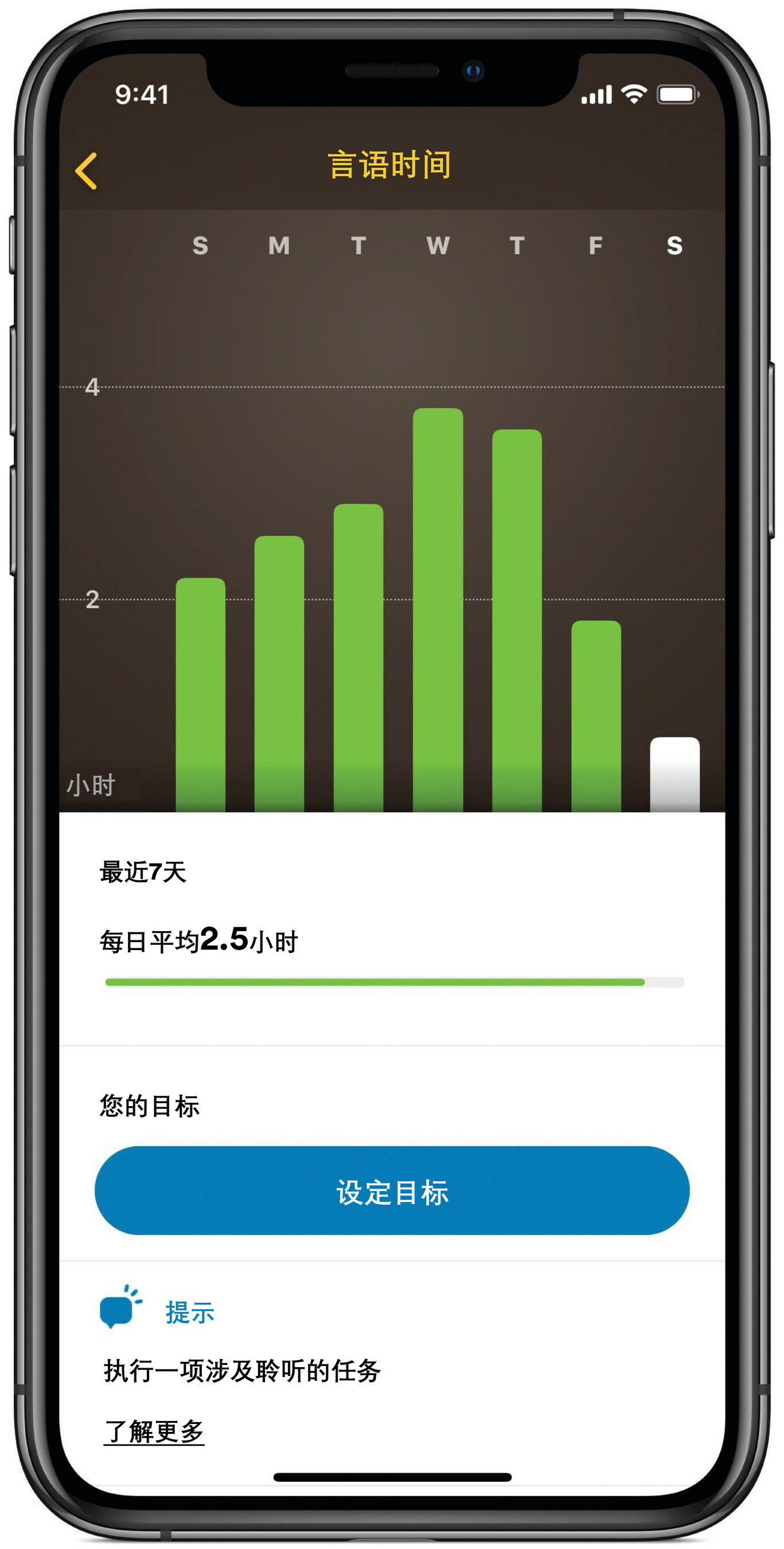Image resolution: width=784 pixels, height=1549 pixels.
Task: Tap the 设定目标 button
Action: tap(392, 1191)
